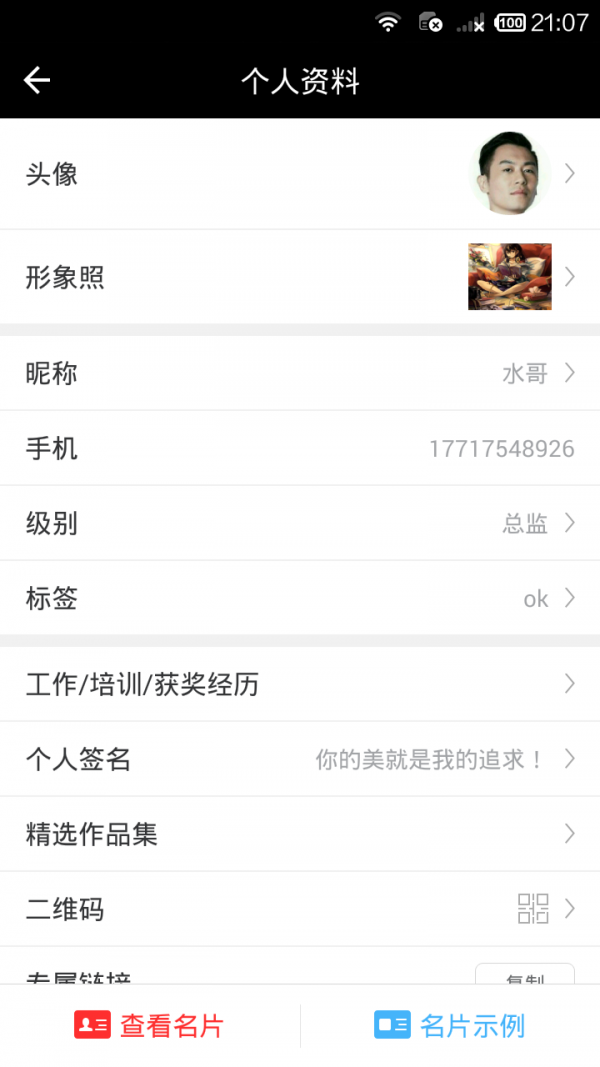Open 工作/培训/获奖经历 row
This screenshot has width=600, height=1067.
click(300, 683)
